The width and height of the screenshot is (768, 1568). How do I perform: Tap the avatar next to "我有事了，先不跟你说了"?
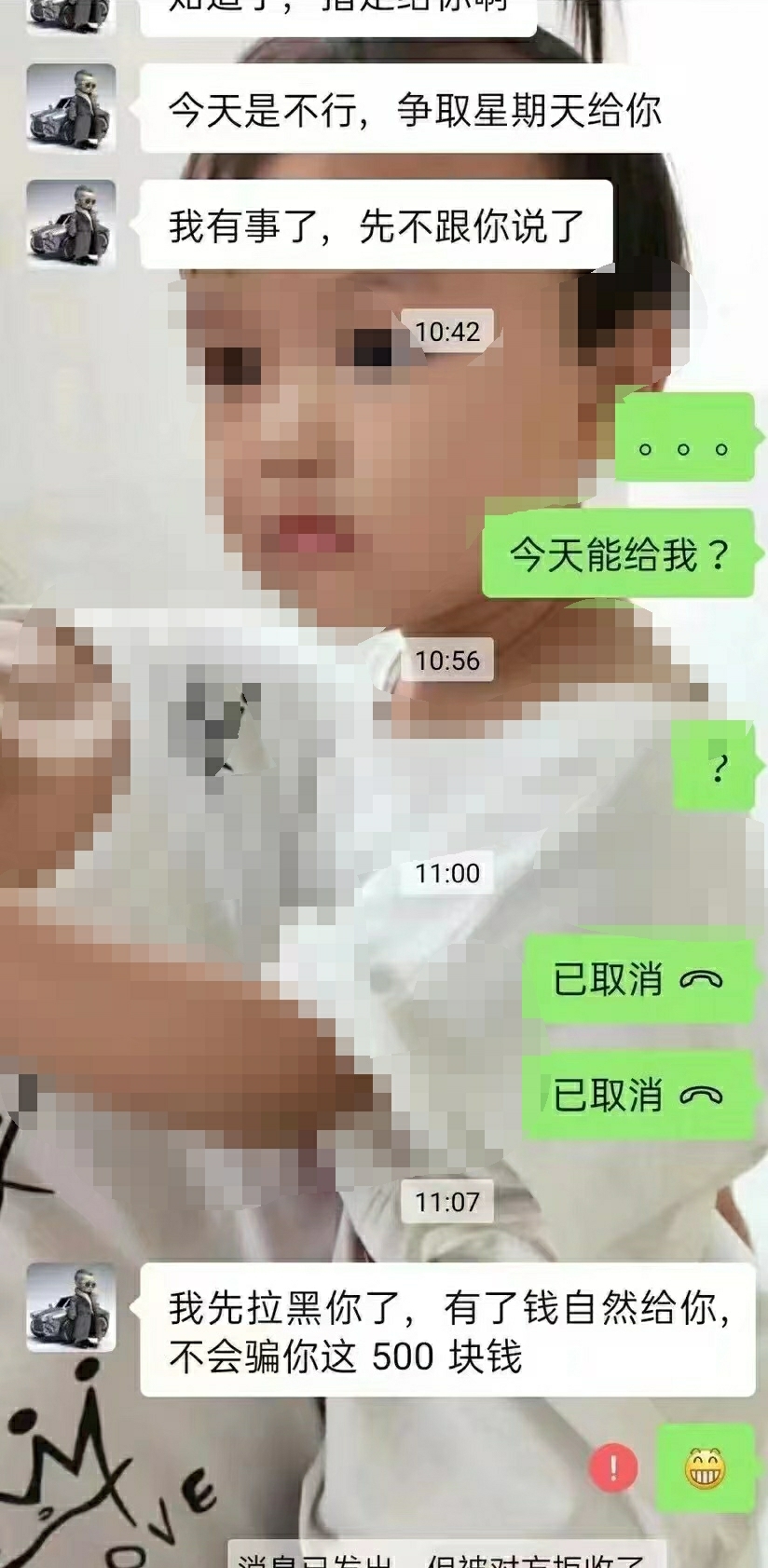pyautogui.click(x=71, y=224)
